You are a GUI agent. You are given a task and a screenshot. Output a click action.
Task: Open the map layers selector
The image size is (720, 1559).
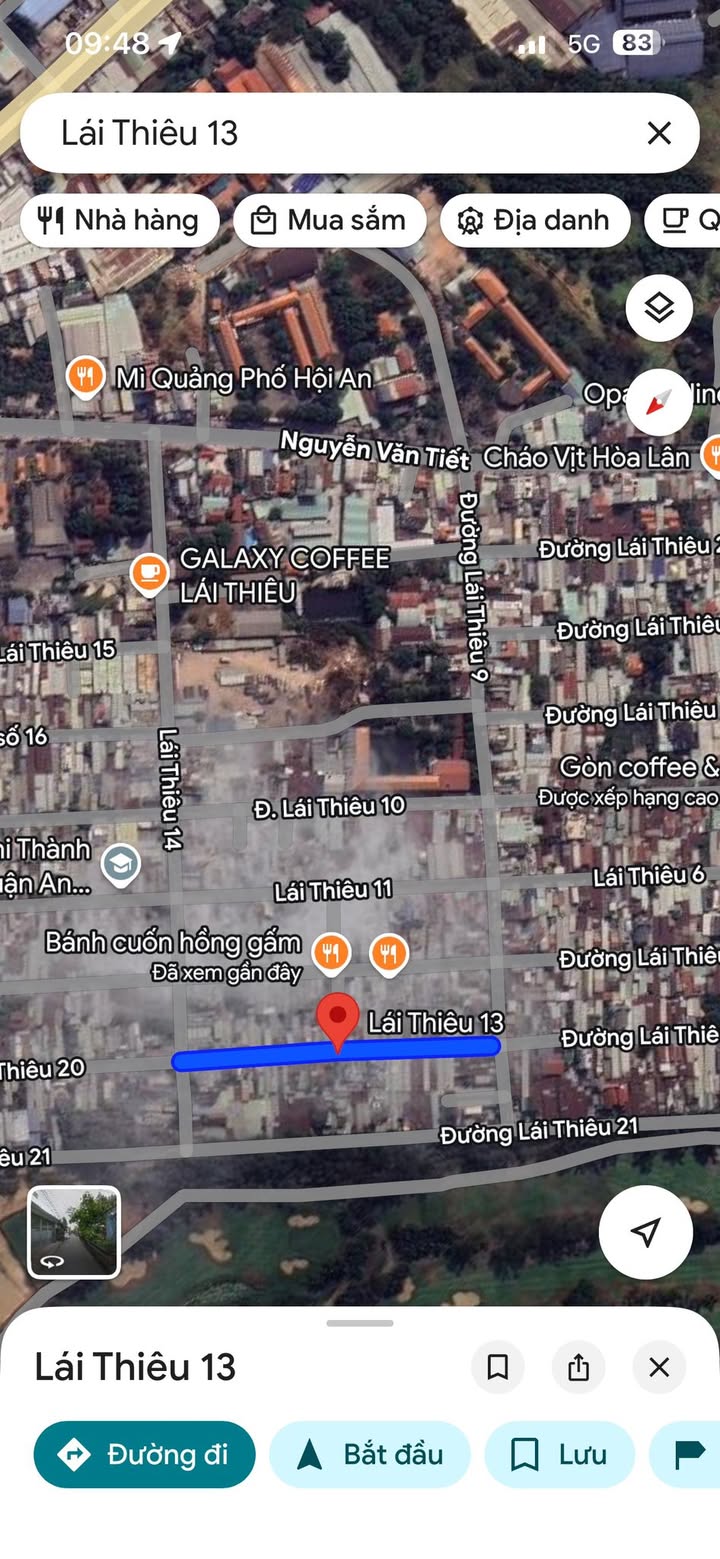(x=659, y=308)
